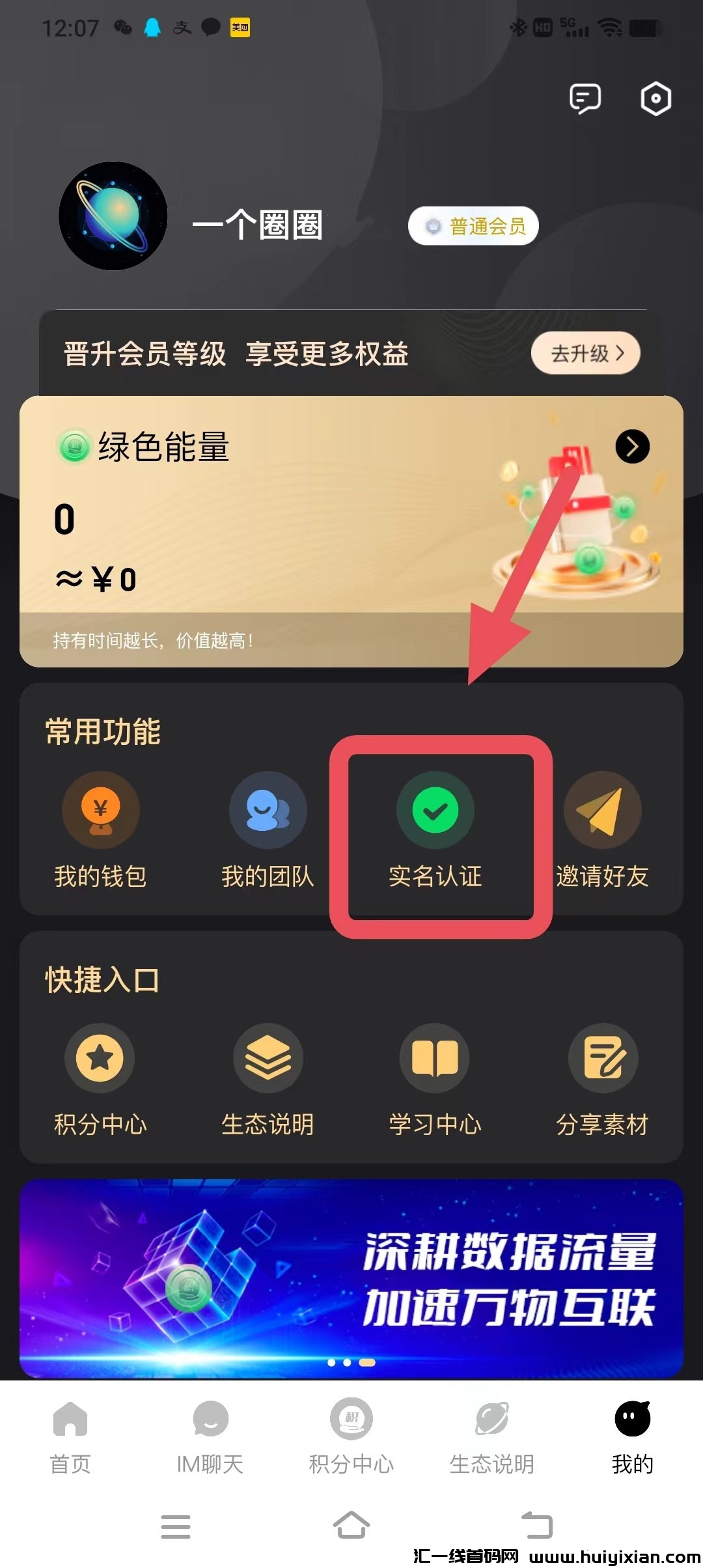Open the messages icon at top
Viewport: 703px width, 1568px height.
585,99
